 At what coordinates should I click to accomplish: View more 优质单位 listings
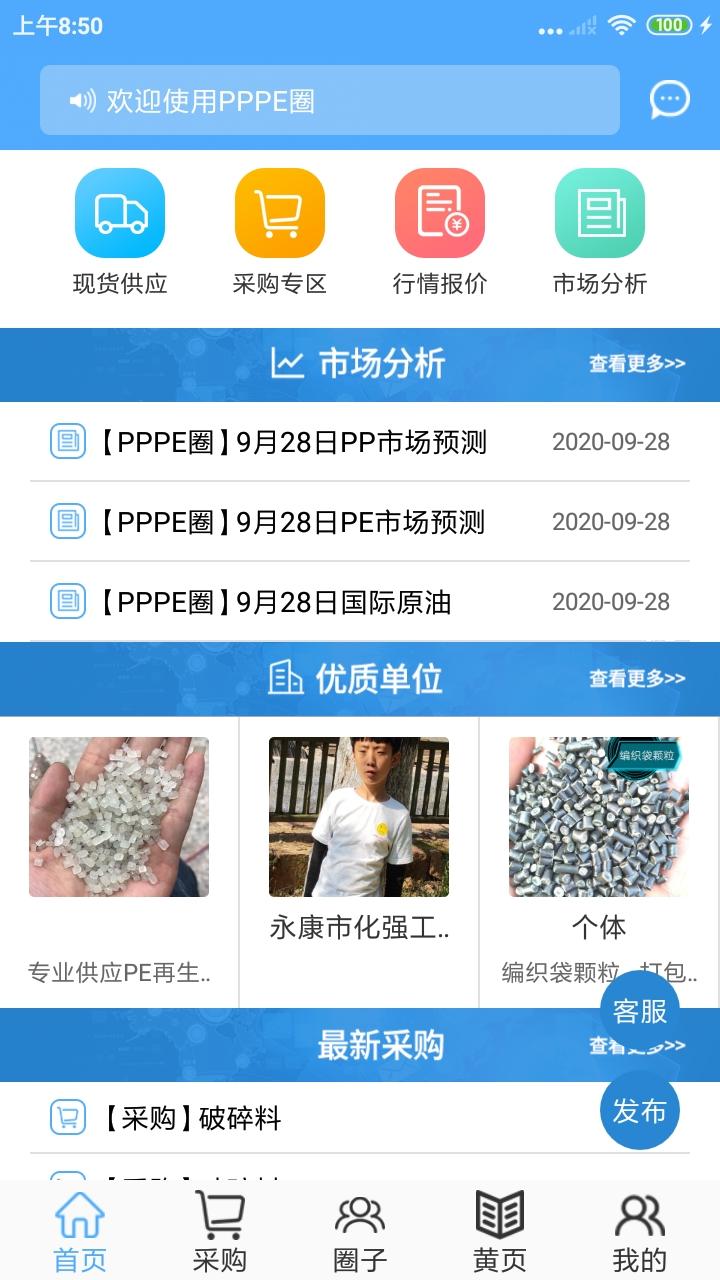(x=637, y=679)
